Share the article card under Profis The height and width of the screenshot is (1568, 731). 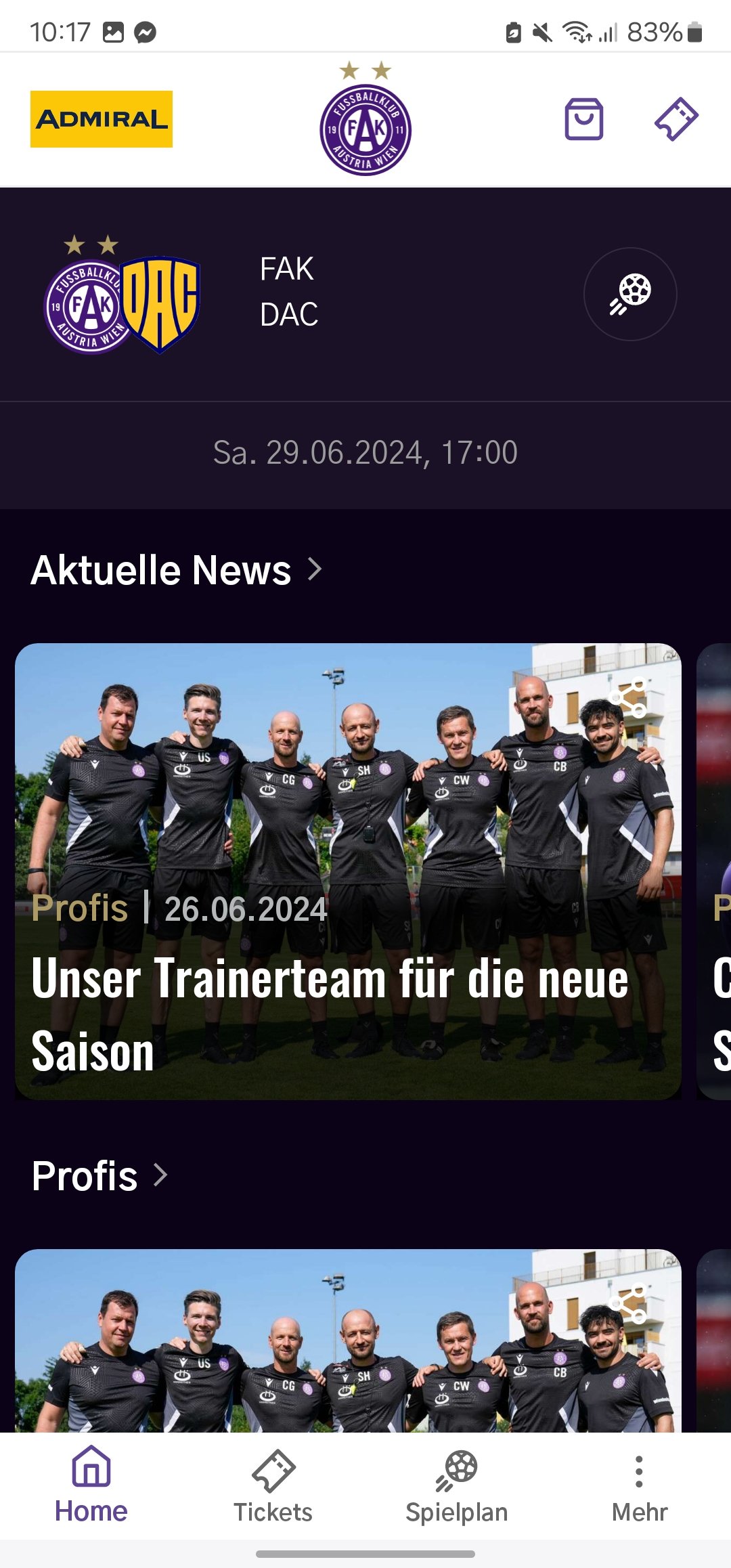629,1303
